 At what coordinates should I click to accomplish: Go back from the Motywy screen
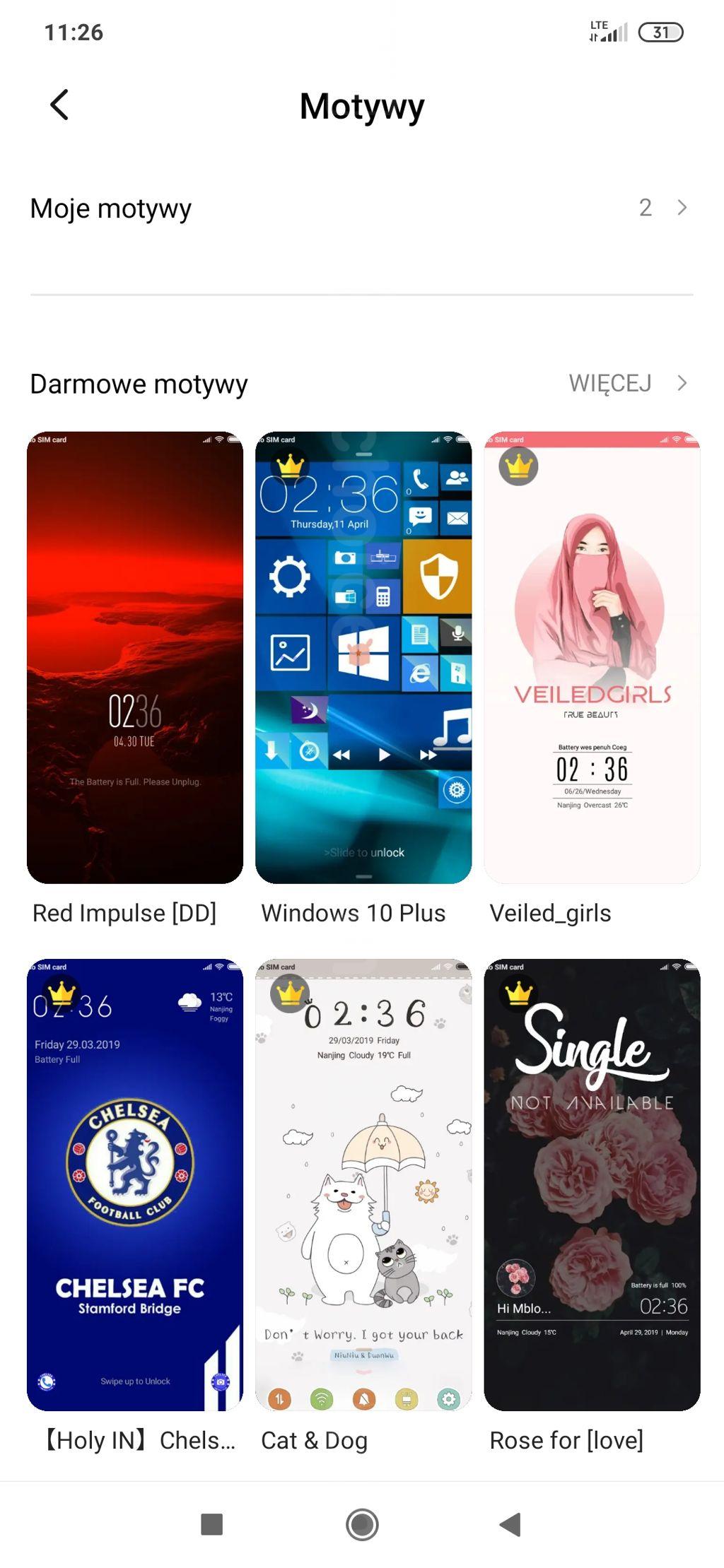[60, 105]
